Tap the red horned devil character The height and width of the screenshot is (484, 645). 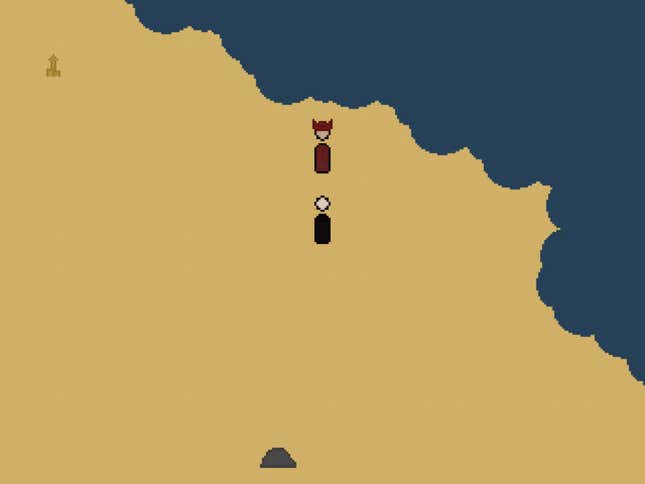pyautogui.click(x=322, y=148)
